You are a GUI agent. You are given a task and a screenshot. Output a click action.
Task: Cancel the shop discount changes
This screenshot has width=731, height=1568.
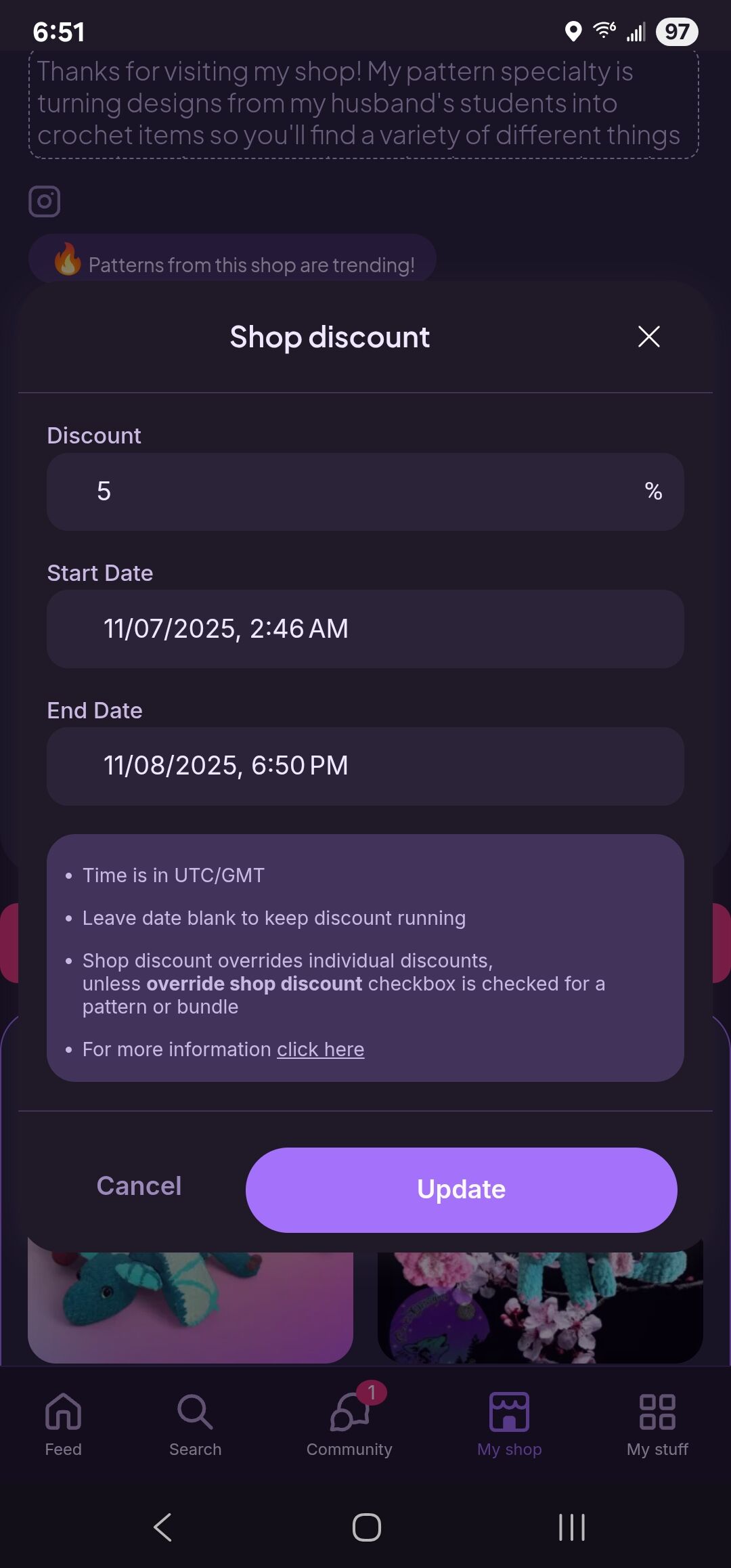click(139, 1186)
